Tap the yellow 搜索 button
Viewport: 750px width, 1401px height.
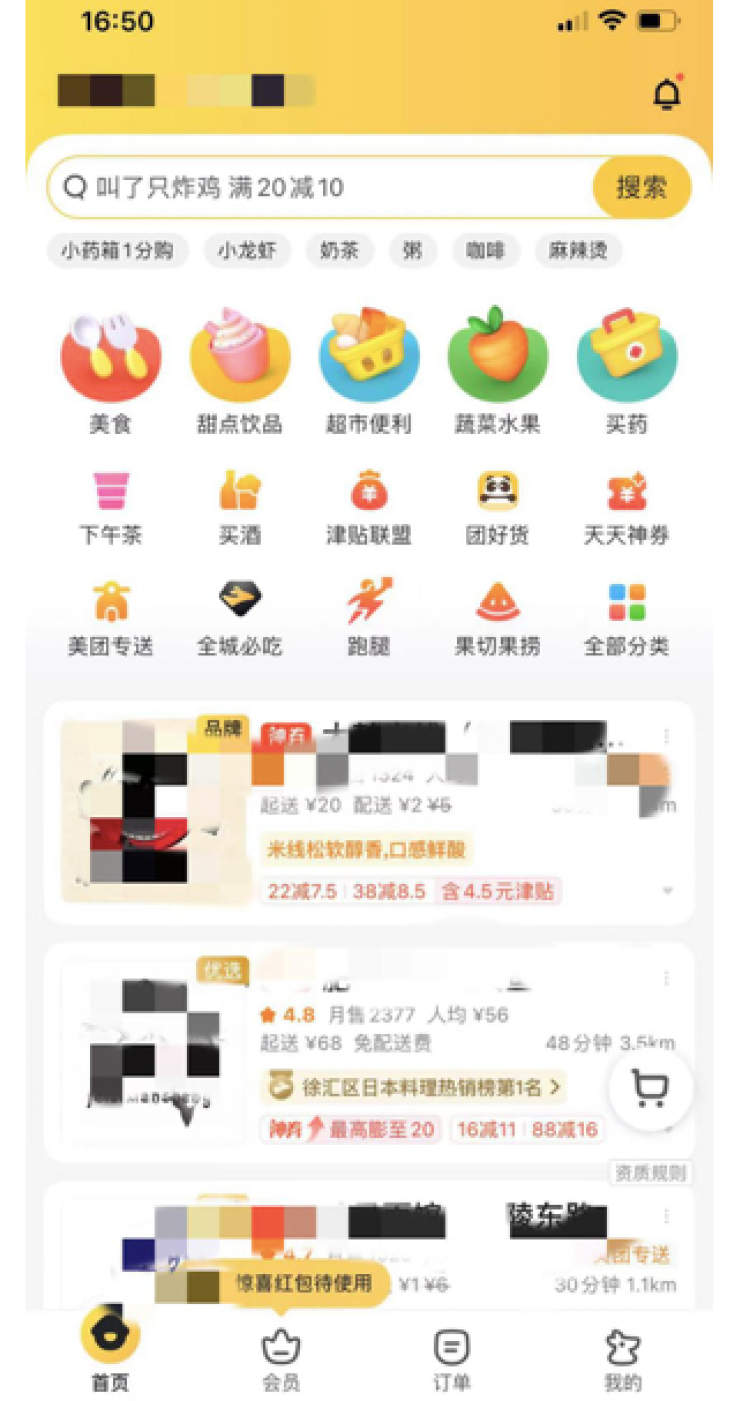(x=641, y=187)
